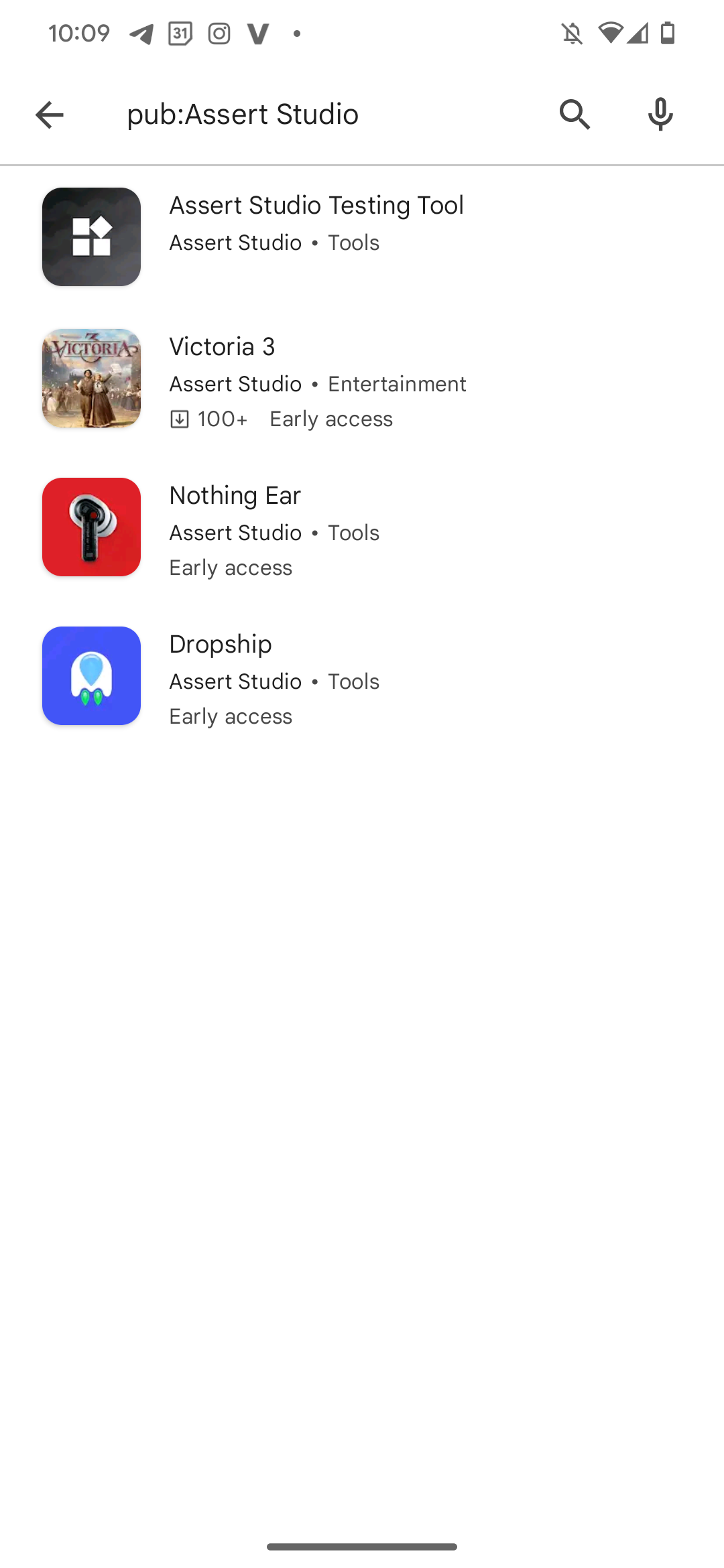The height and width of the screenshot is (1568, 724).
Task: Tap the publisher name under Nothing Ear
Action: click(235, 532)
